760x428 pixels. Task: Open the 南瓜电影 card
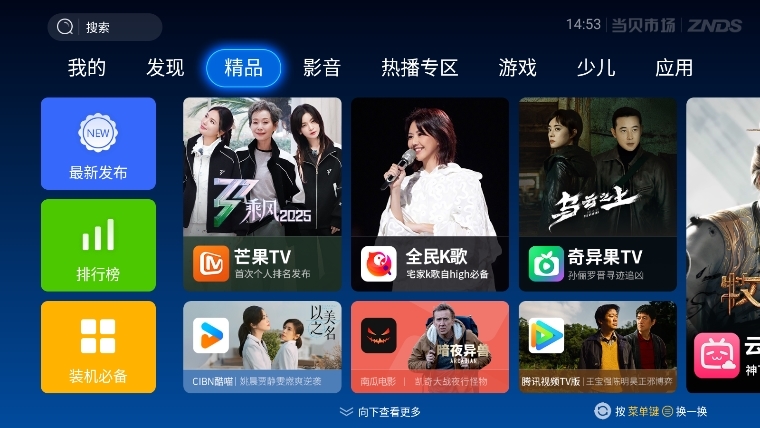[x=430, y=347]
